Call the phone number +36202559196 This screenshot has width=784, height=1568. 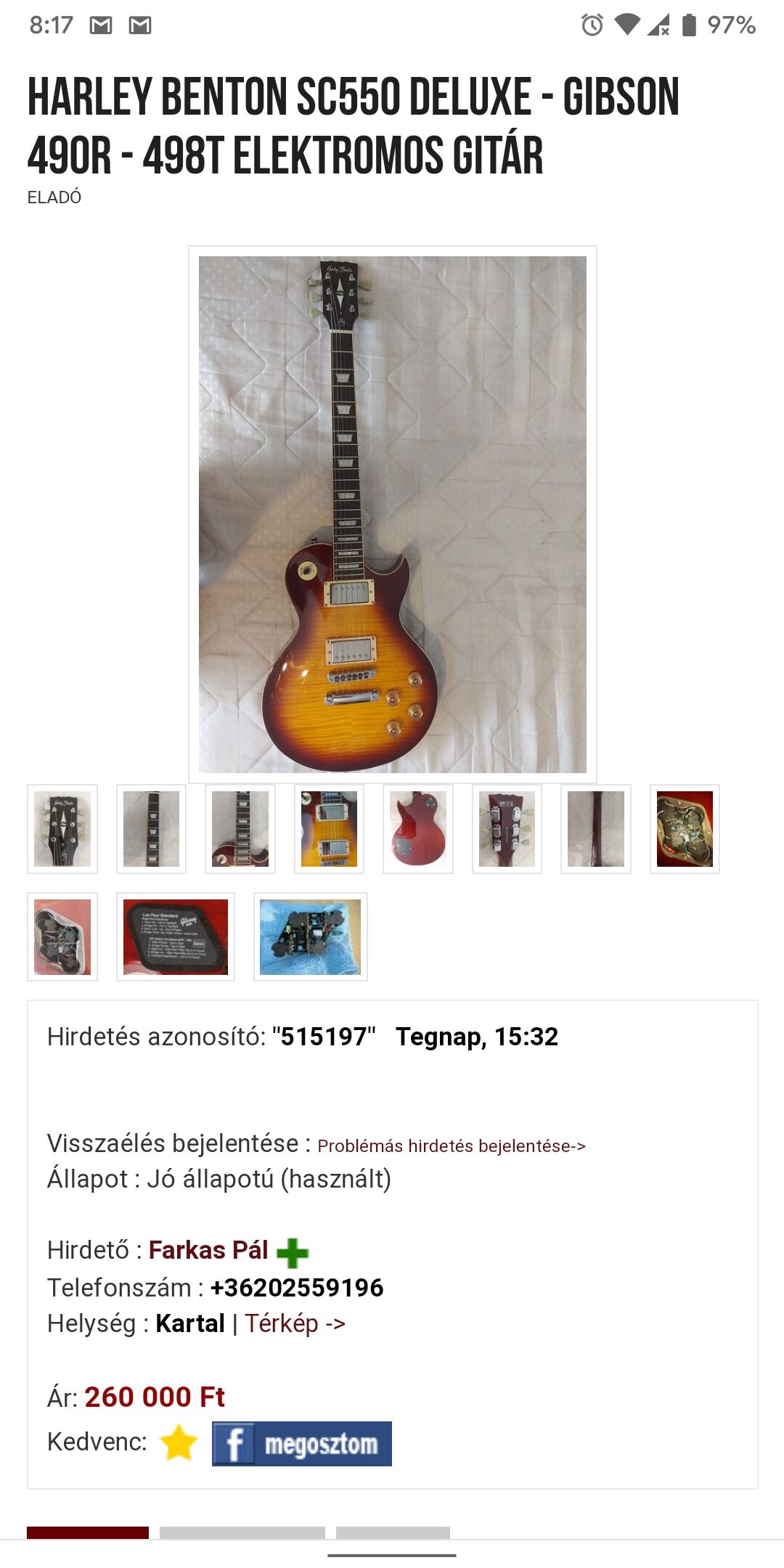pyautogui.click(x=296, y=1288)
